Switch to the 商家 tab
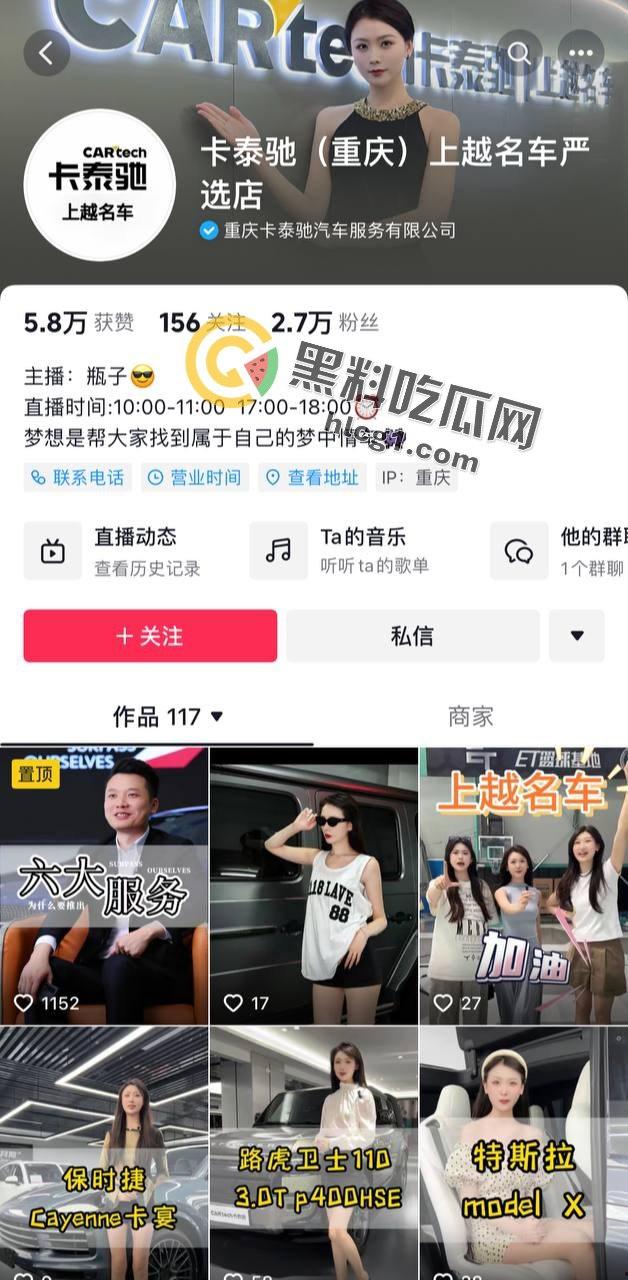 tap(470, 717)
